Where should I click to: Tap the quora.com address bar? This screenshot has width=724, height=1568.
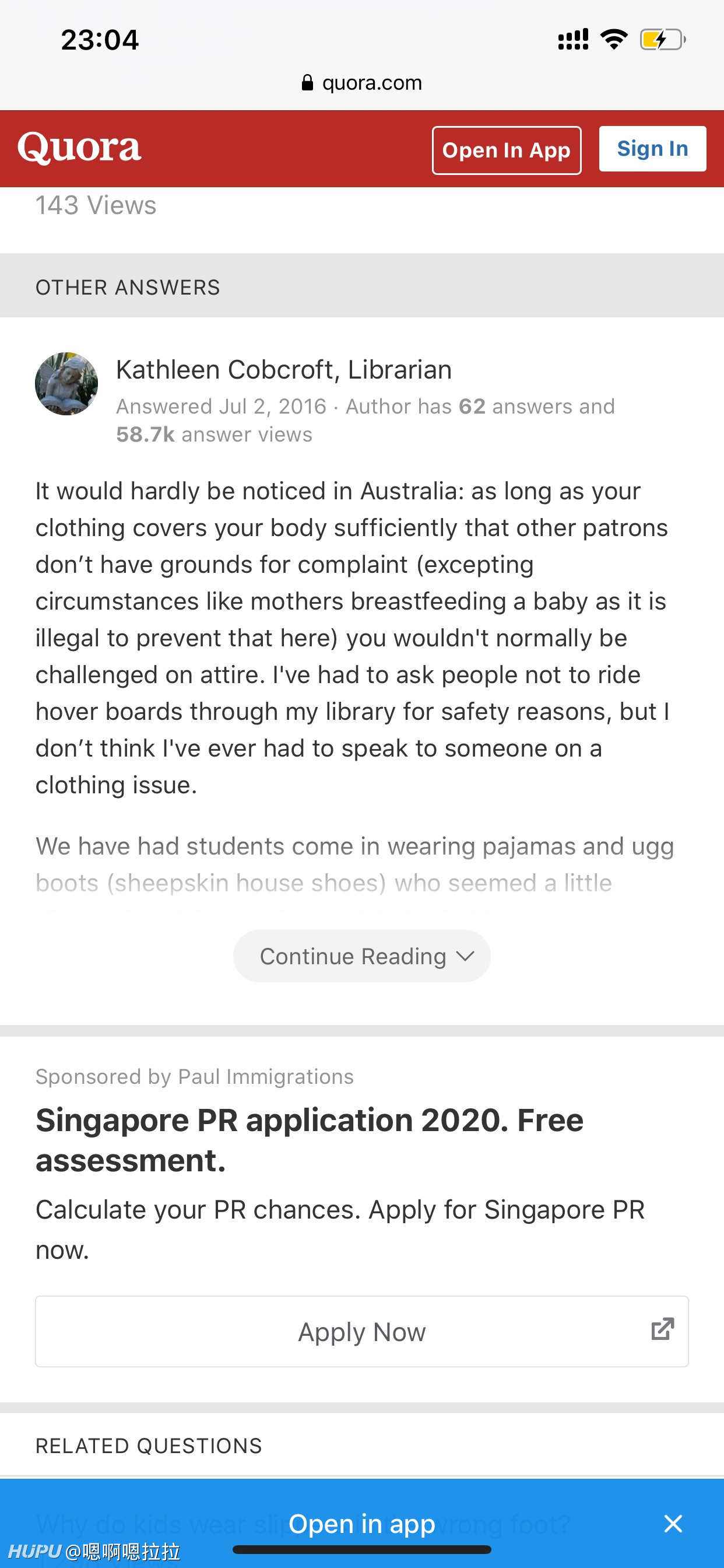coord(362,82)
